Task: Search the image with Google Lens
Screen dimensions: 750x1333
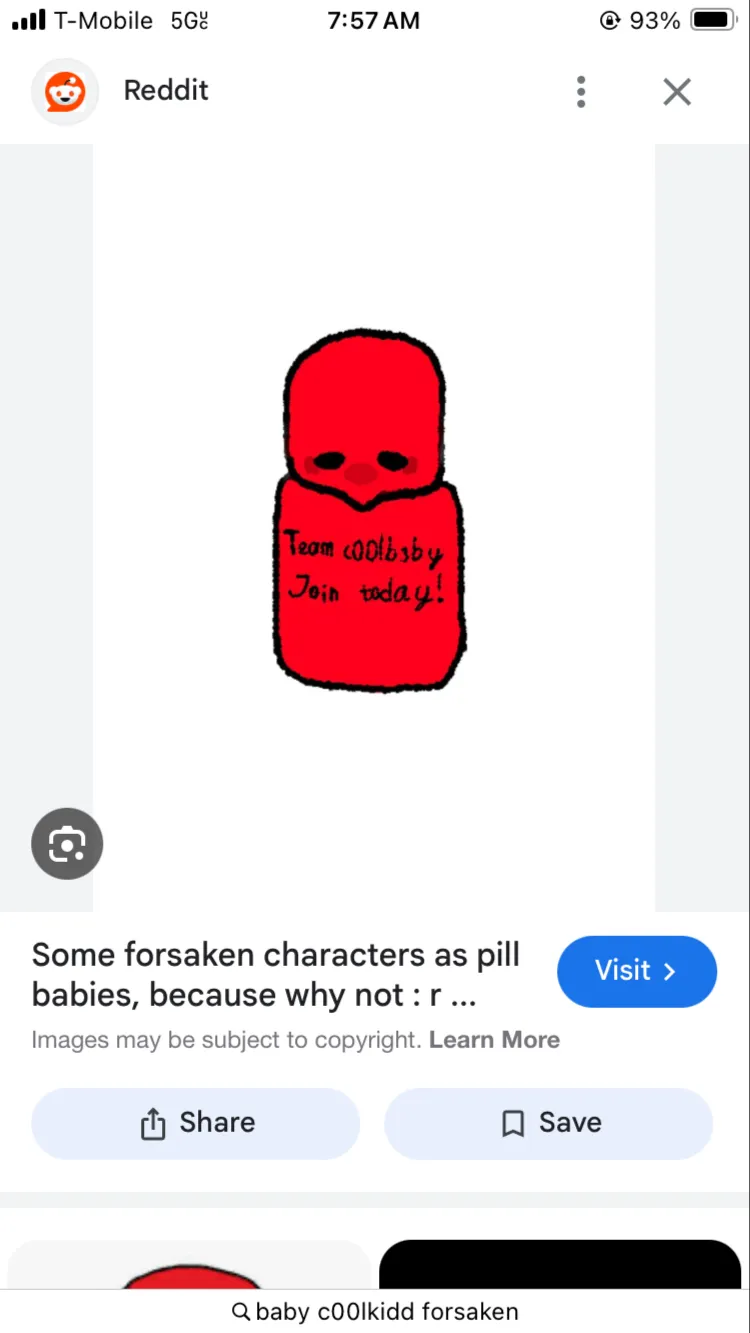Action: pos(67,844)
